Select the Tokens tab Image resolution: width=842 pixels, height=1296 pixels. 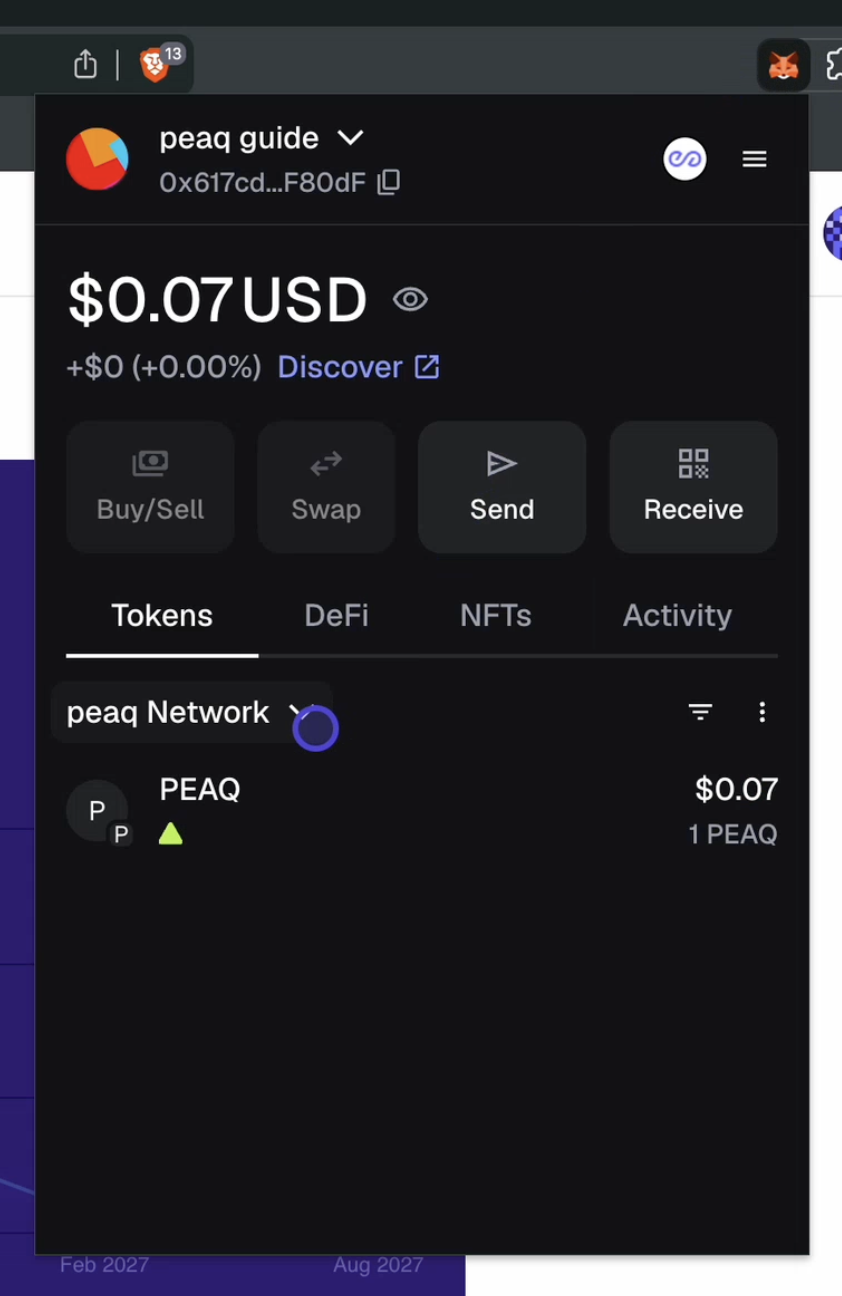(x=162, y=616)
